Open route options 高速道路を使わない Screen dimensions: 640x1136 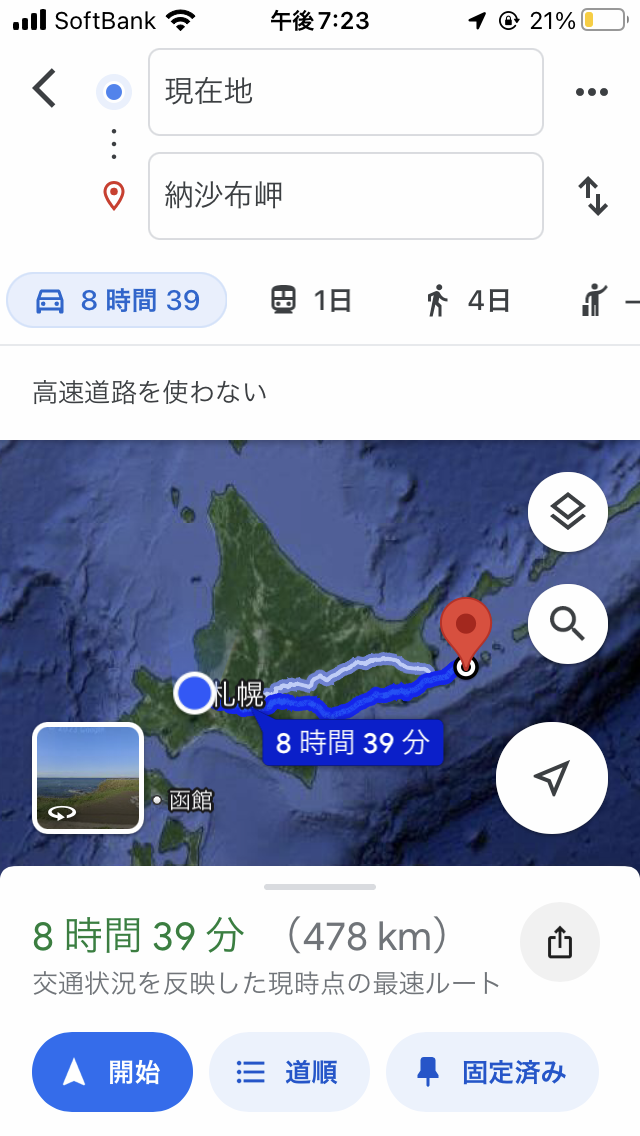tap(150, 392)
